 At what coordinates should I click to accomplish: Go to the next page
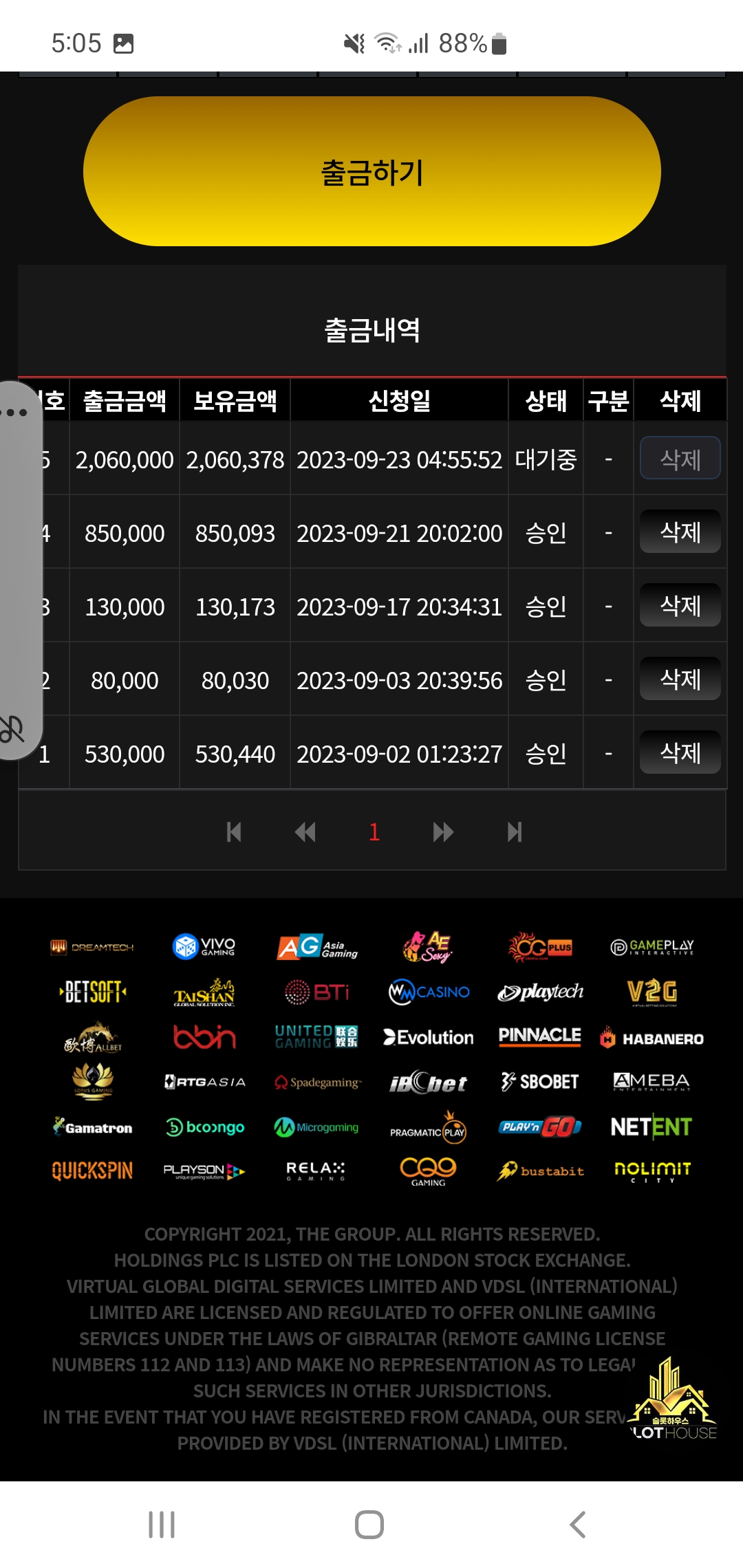coord(443,832)
